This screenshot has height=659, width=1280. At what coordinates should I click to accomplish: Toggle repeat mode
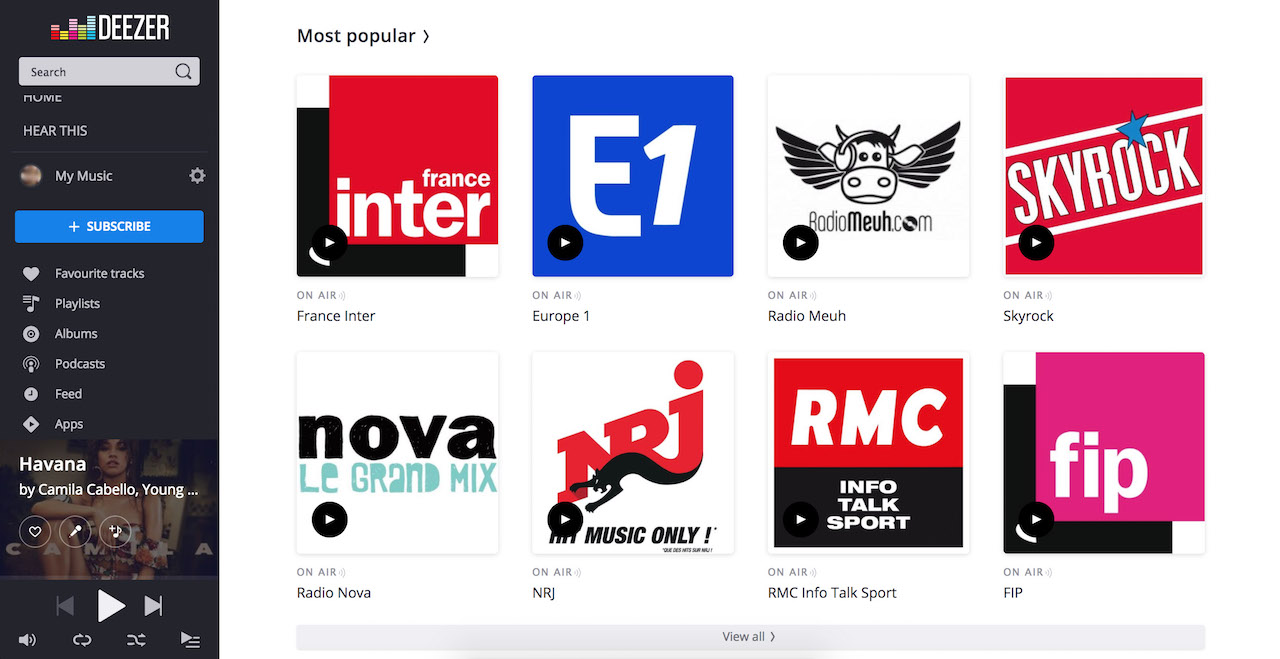pyautogui.click(x=82, y=640)
